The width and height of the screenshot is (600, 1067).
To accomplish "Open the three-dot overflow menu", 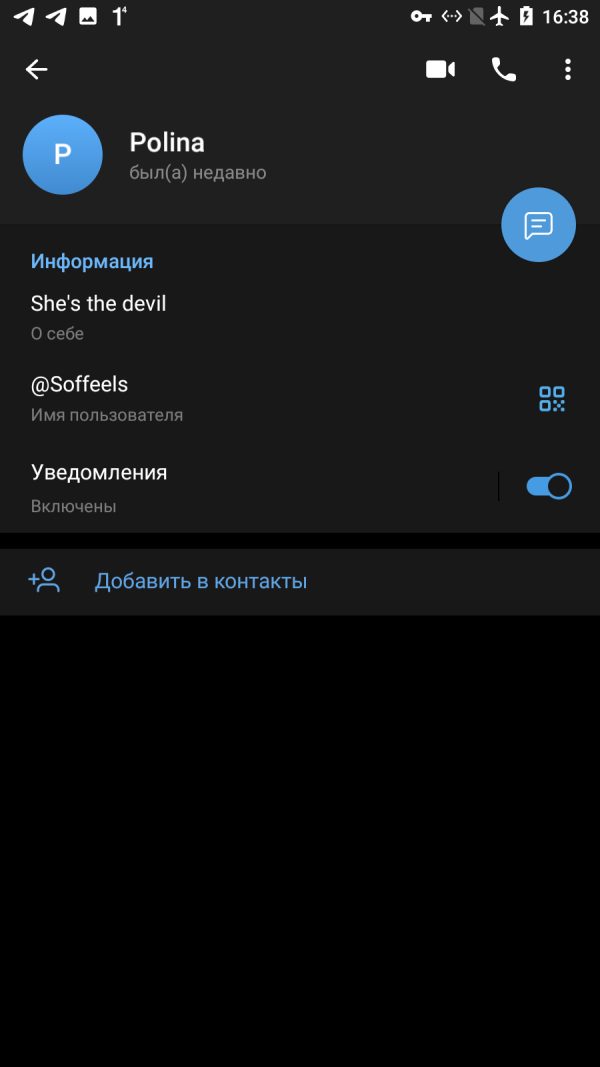I will pyautogui.click(x=567, y=69).
